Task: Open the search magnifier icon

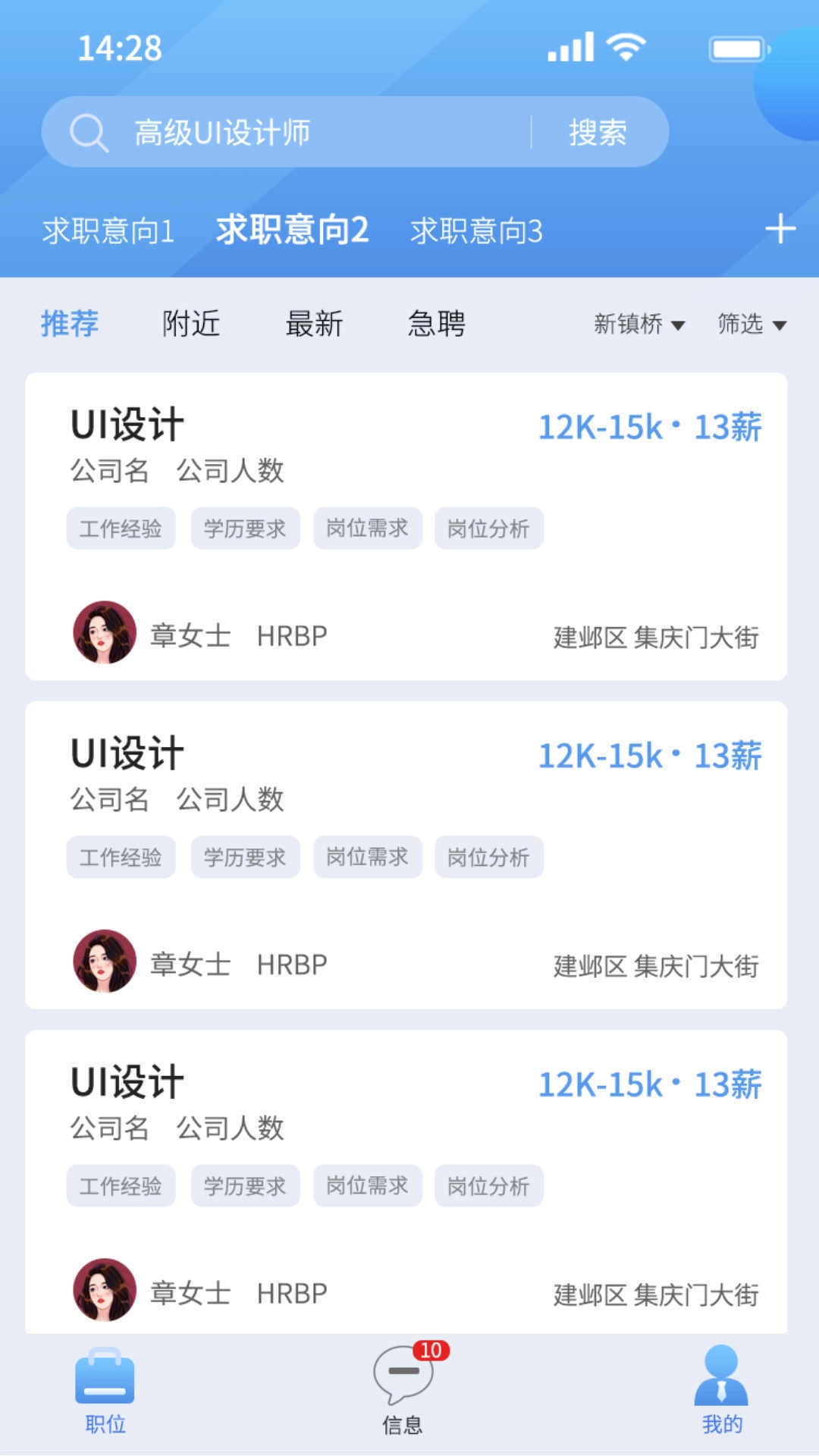Action: pyautogui.click(x=89, y=131)
